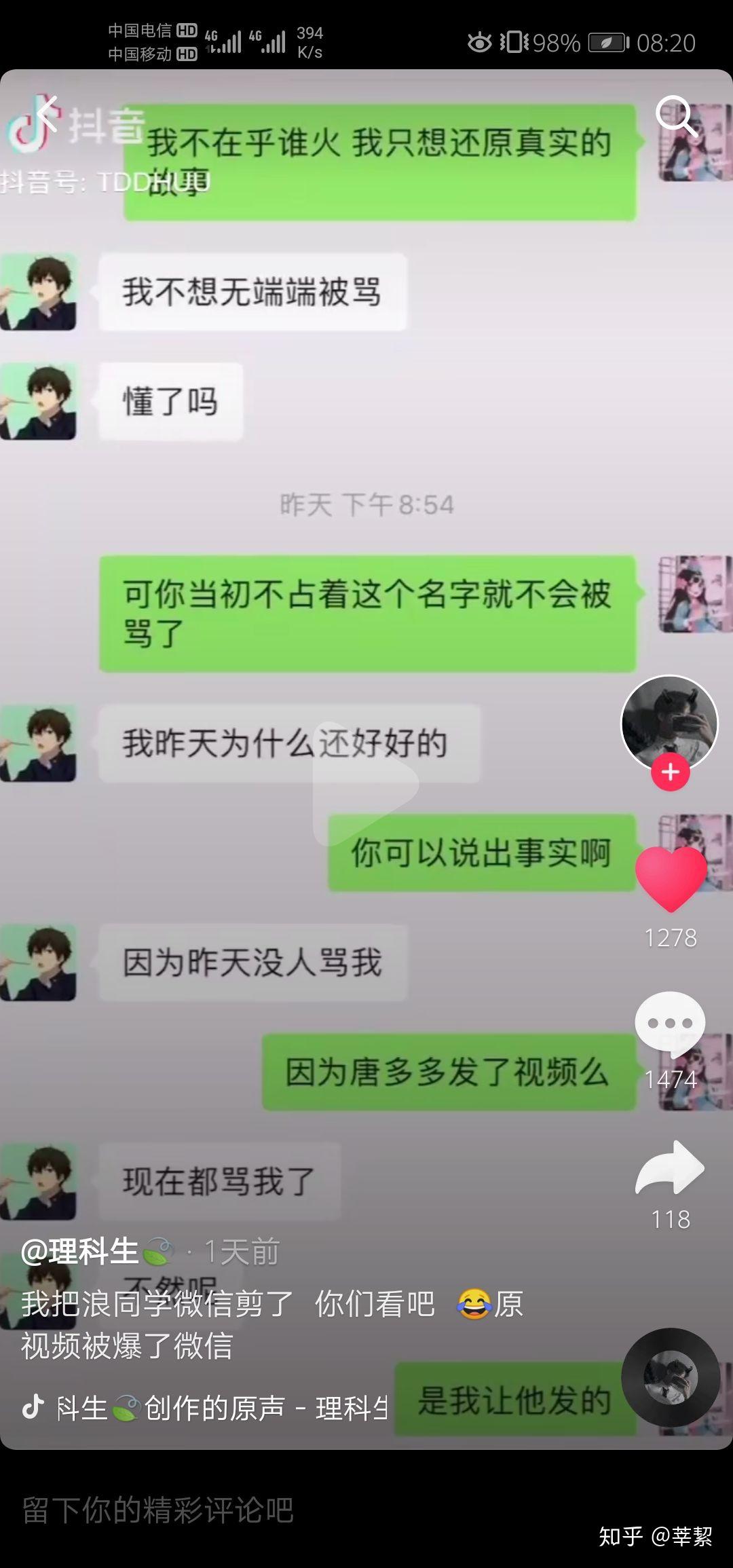Follow the creator via the plus button

671,771
